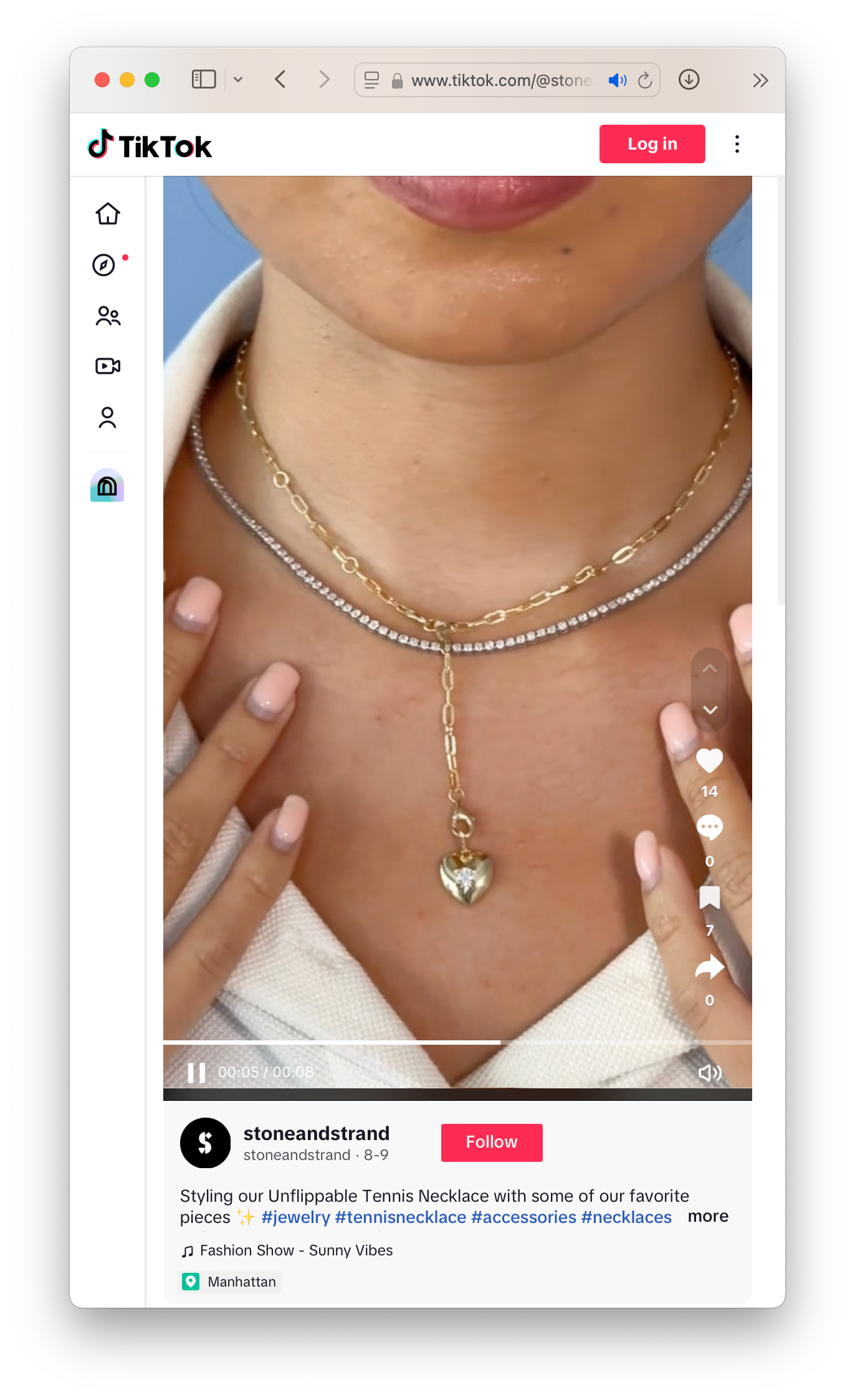Open the Following page
This screenshot has height=1400, width=855.
point(108,316)
